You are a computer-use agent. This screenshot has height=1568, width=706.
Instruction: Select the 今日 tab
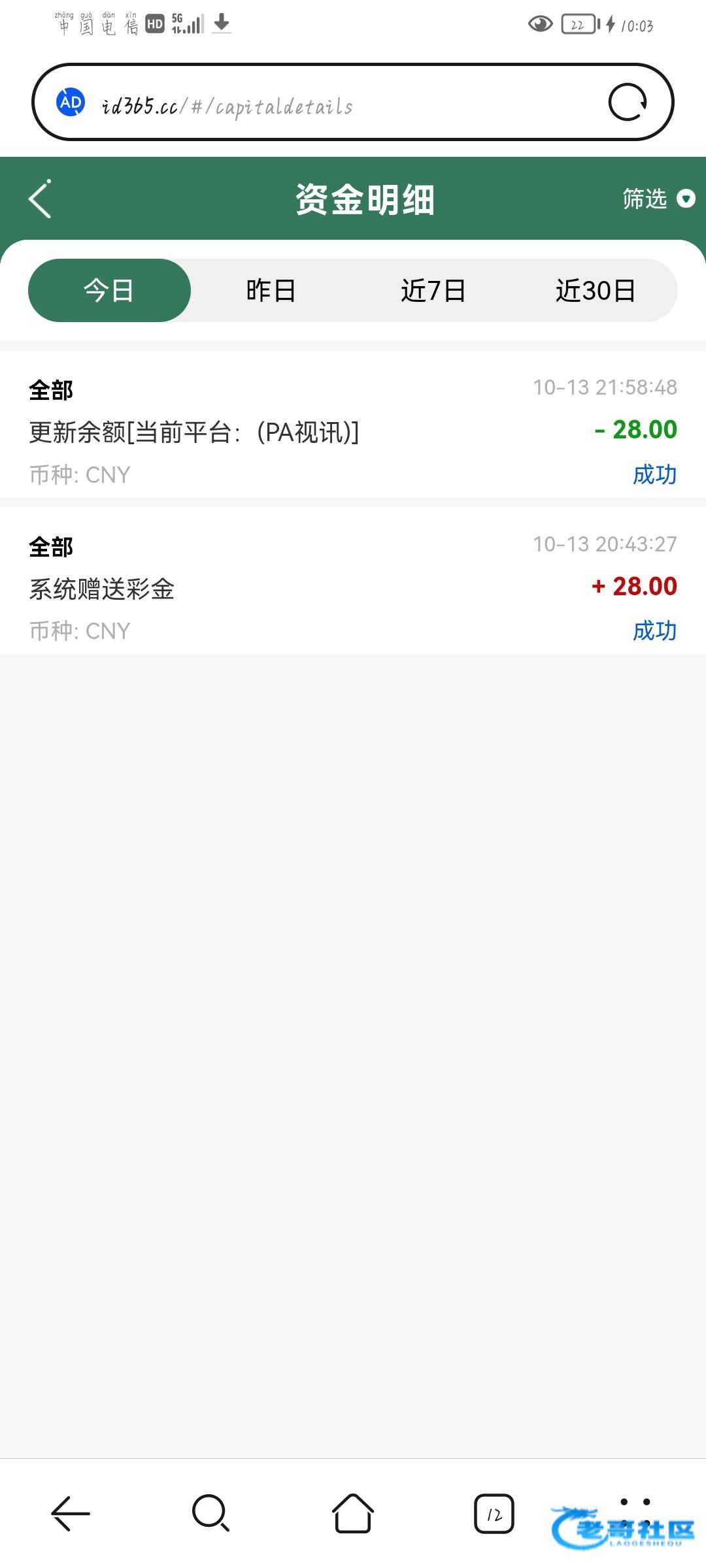tap(109, 290)
